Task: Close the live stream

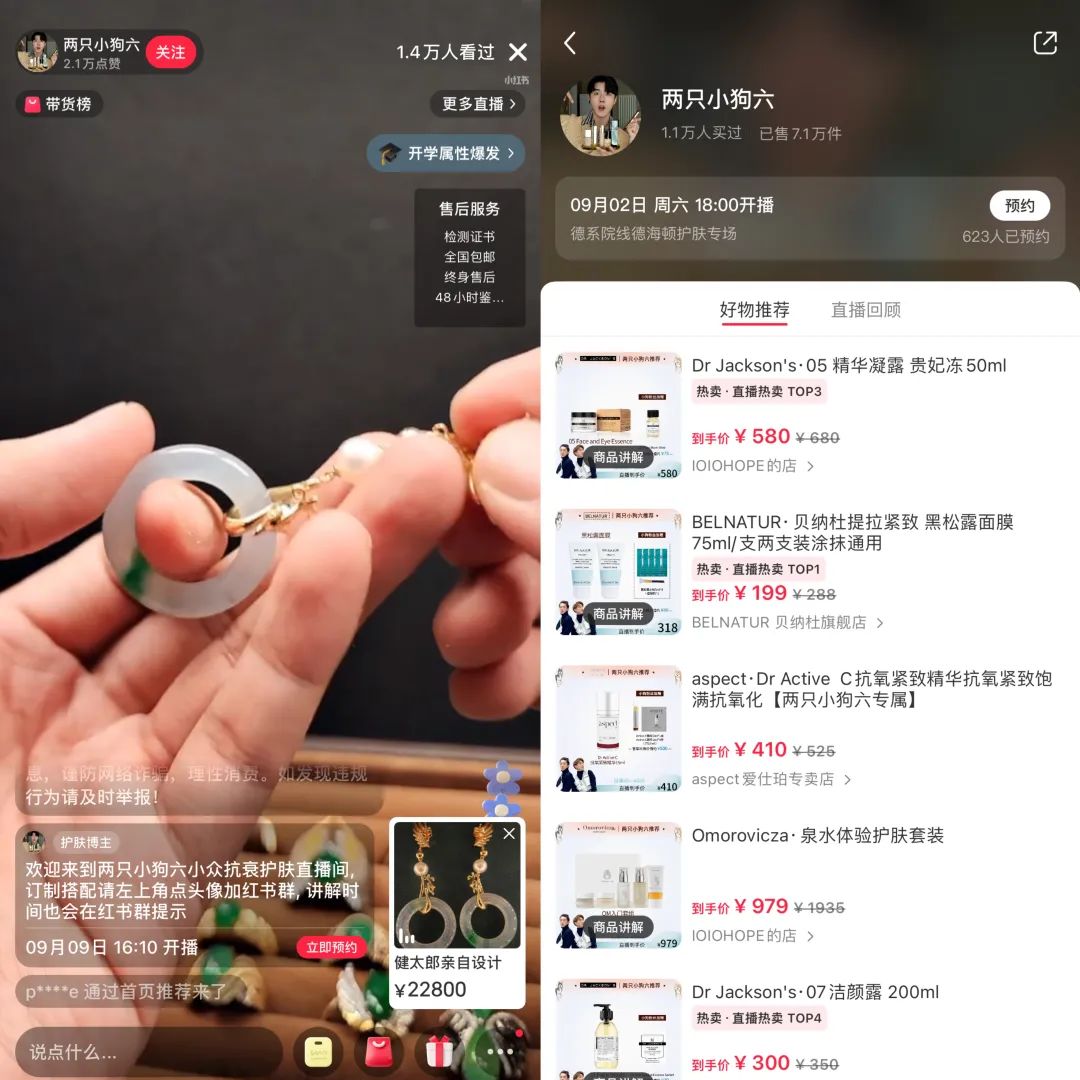Action: coord(517,52)
